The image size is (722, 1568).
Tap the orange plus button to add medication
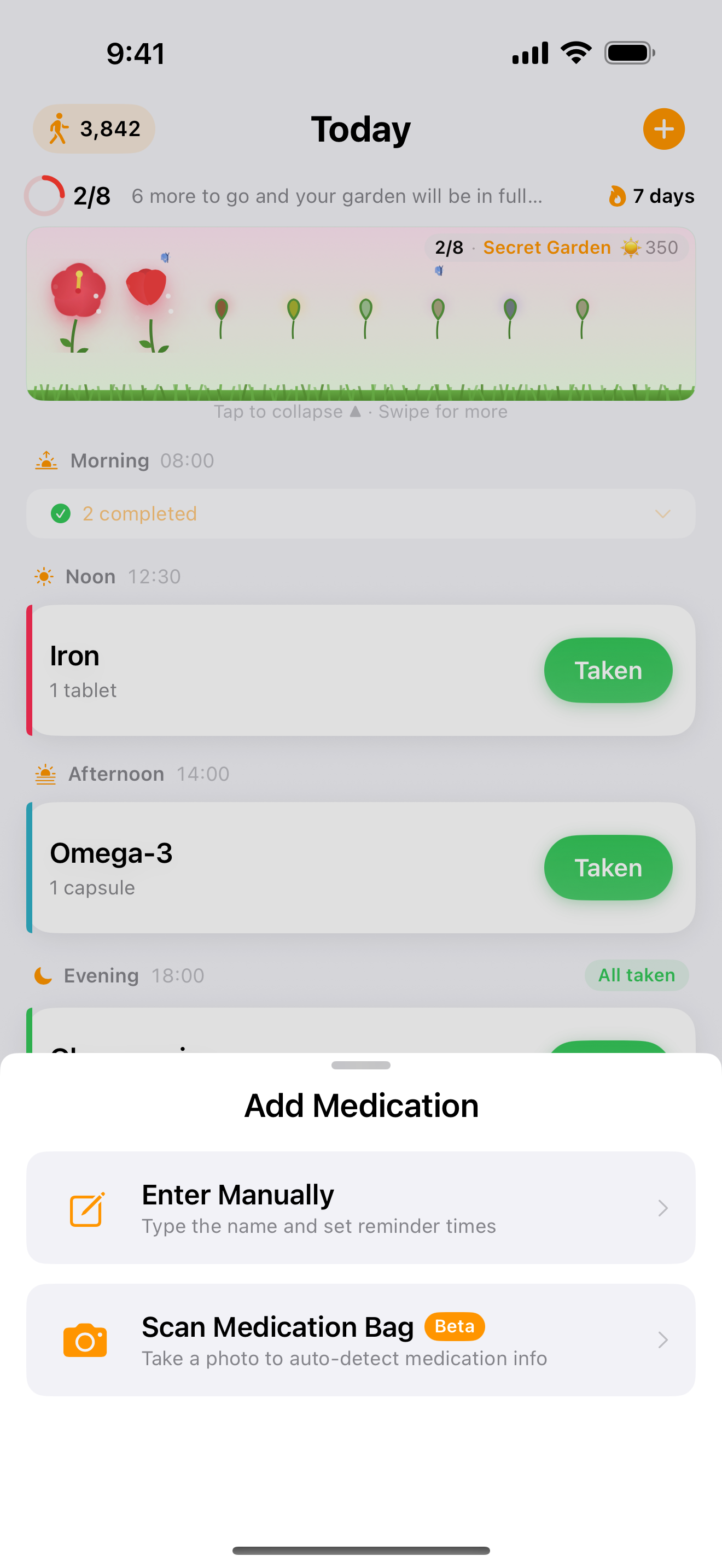tap(663, 128)
